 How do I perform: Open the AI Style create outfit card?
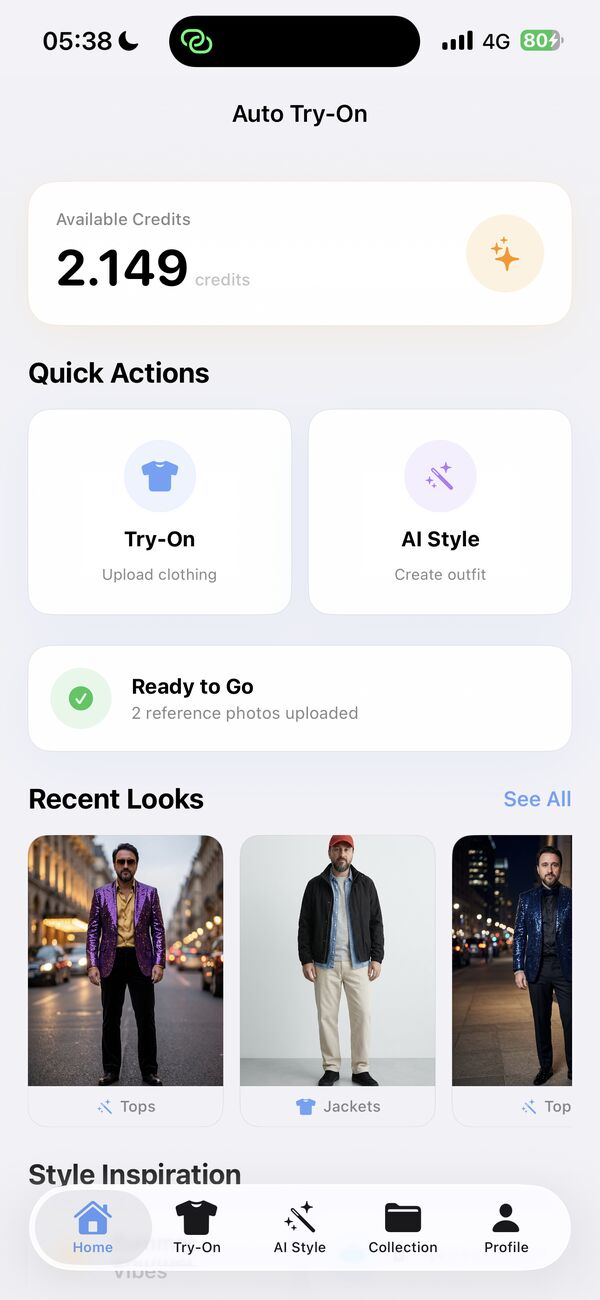440,511
